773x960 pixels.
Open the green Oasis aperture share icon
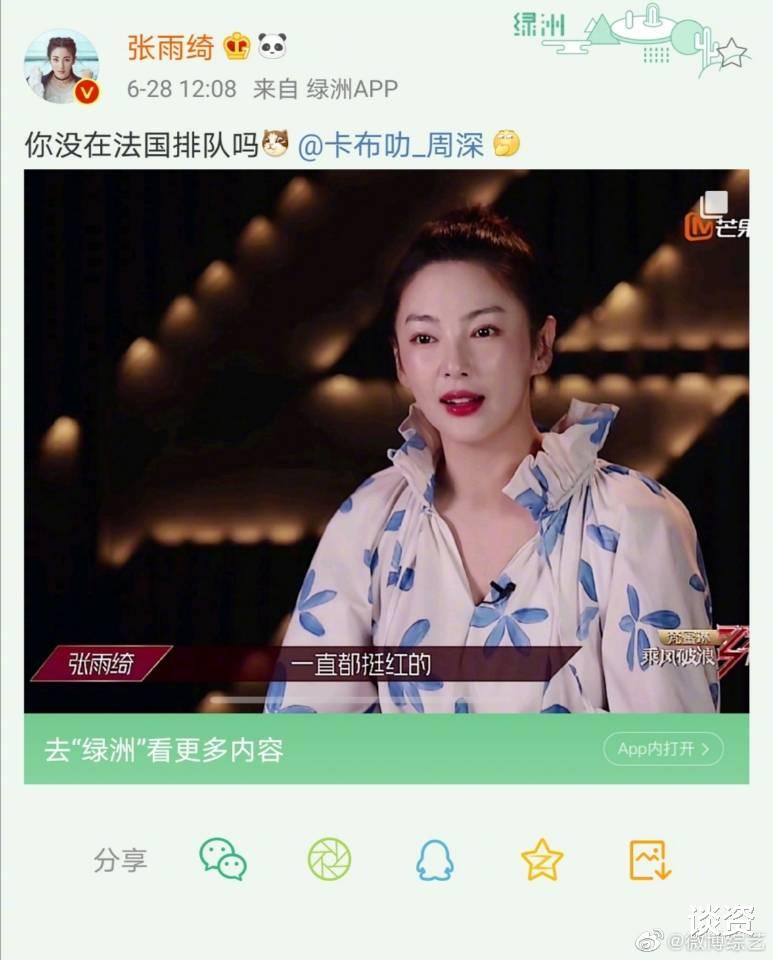click(x=327, y=861)
